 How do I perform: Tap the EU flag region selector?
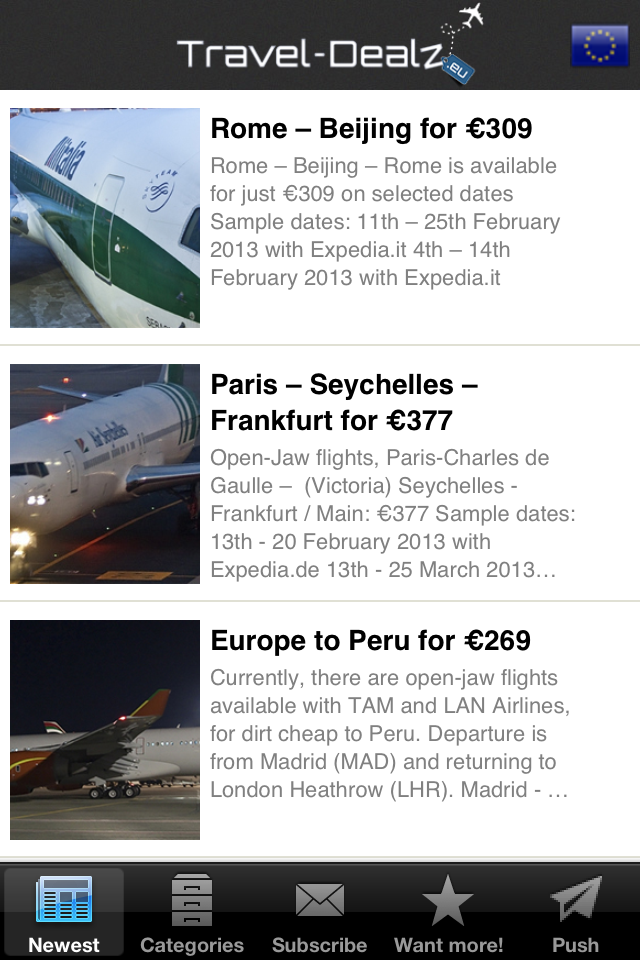pyautogui.click(x=599, y=46)
